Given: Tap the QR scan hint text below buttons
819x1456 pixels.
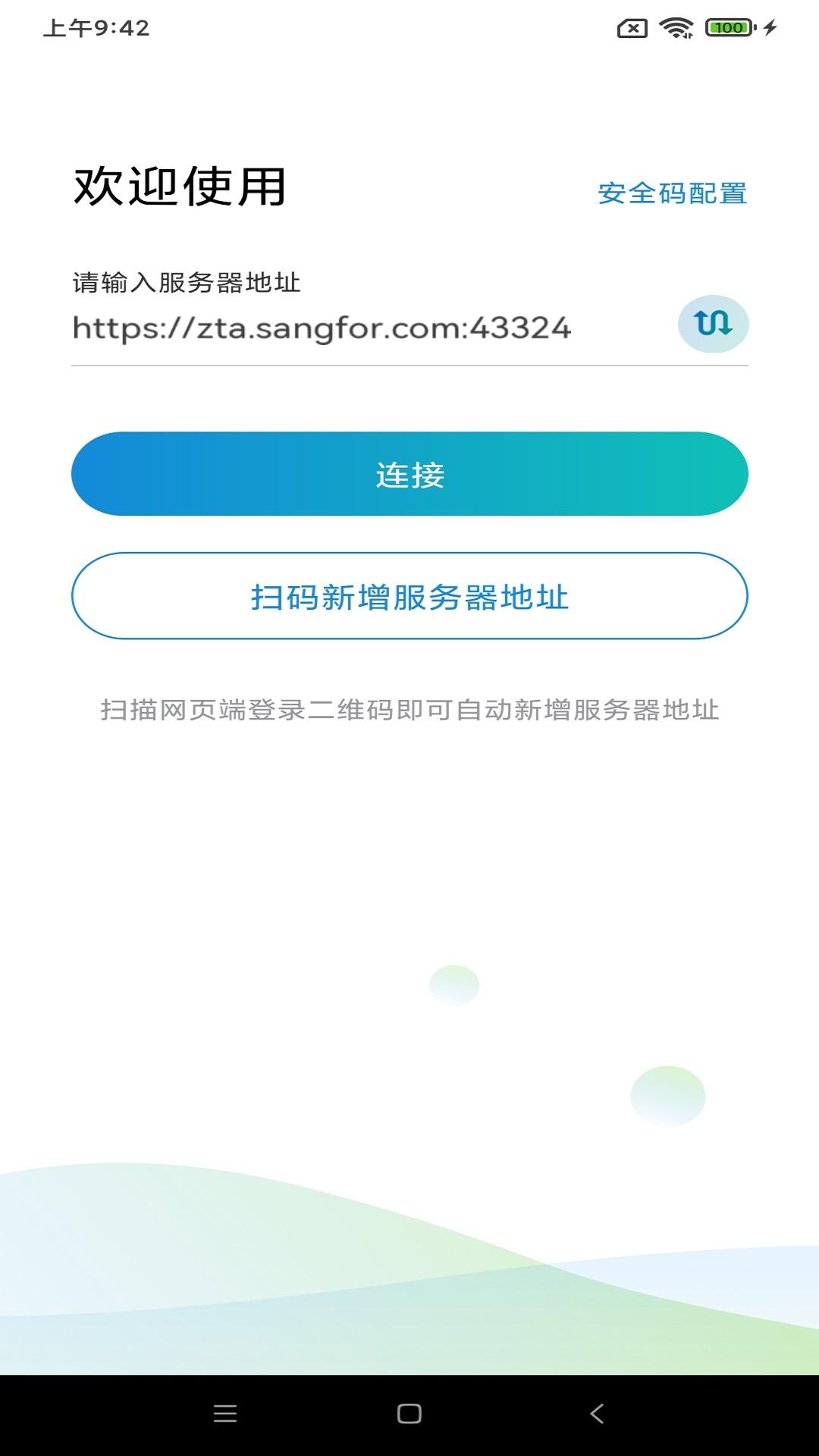Looking at the screenshot, I should coord(409,709).
